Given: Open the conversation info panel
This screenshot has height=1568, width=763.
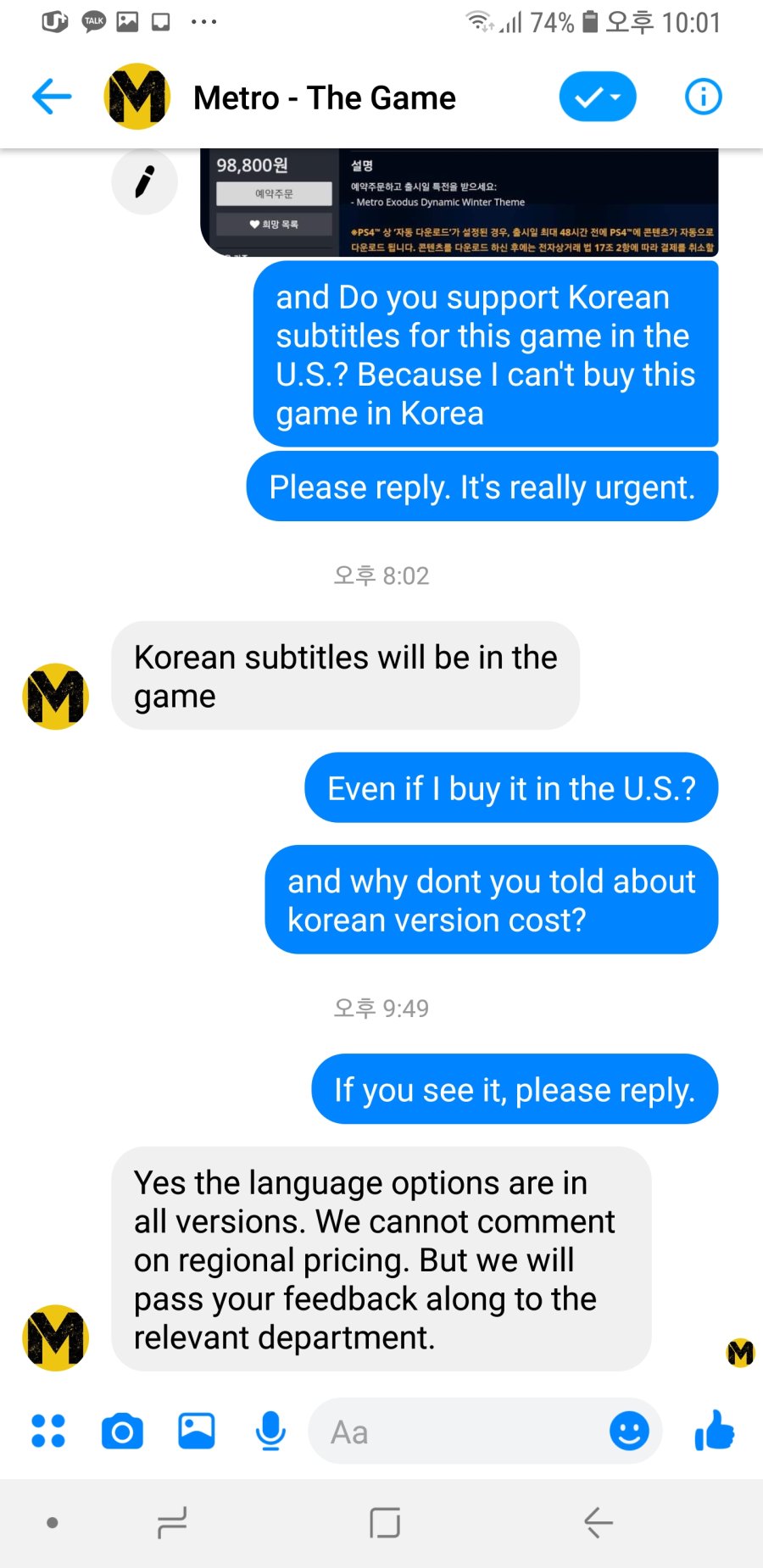Looking at the screenshot, I should (702, 96).
